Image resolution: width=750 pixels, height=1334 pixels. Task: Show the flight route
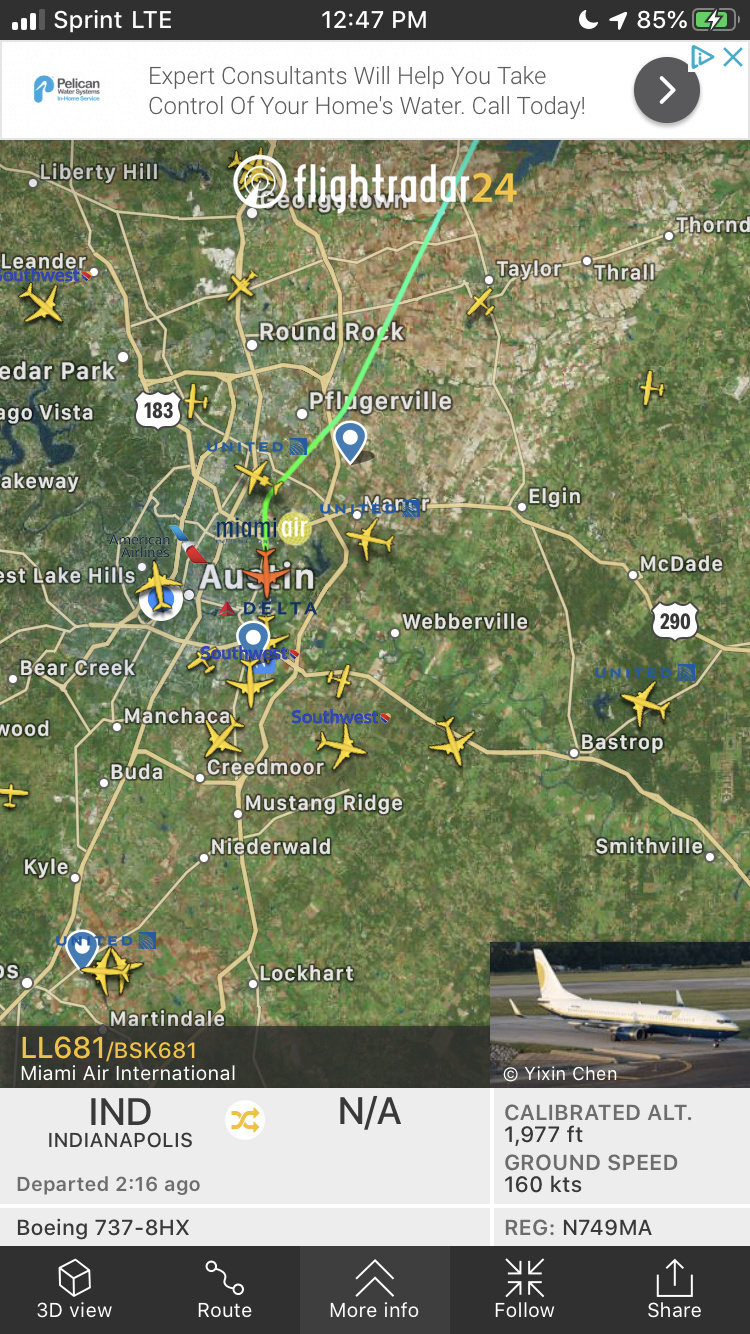[224, 1289]
